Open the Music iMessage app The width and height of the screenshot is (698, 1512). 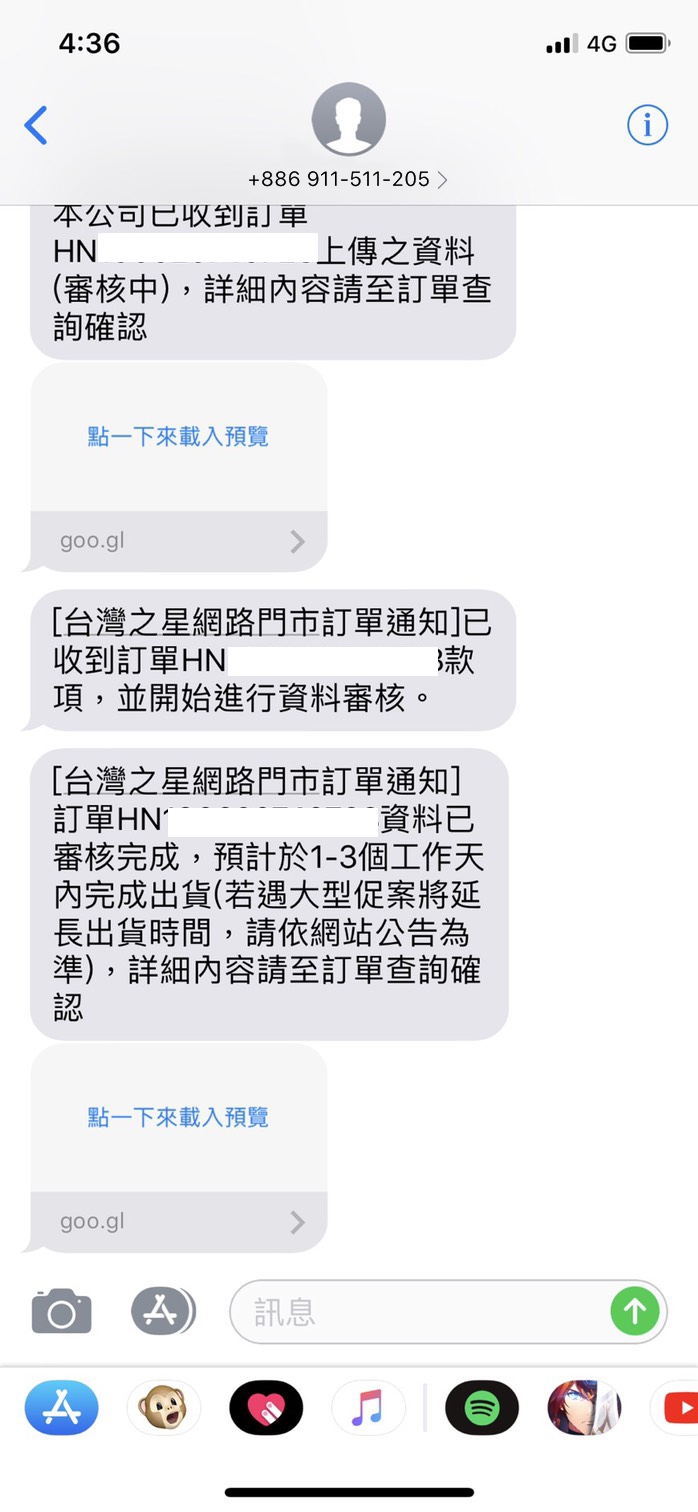click(368, 1408)
